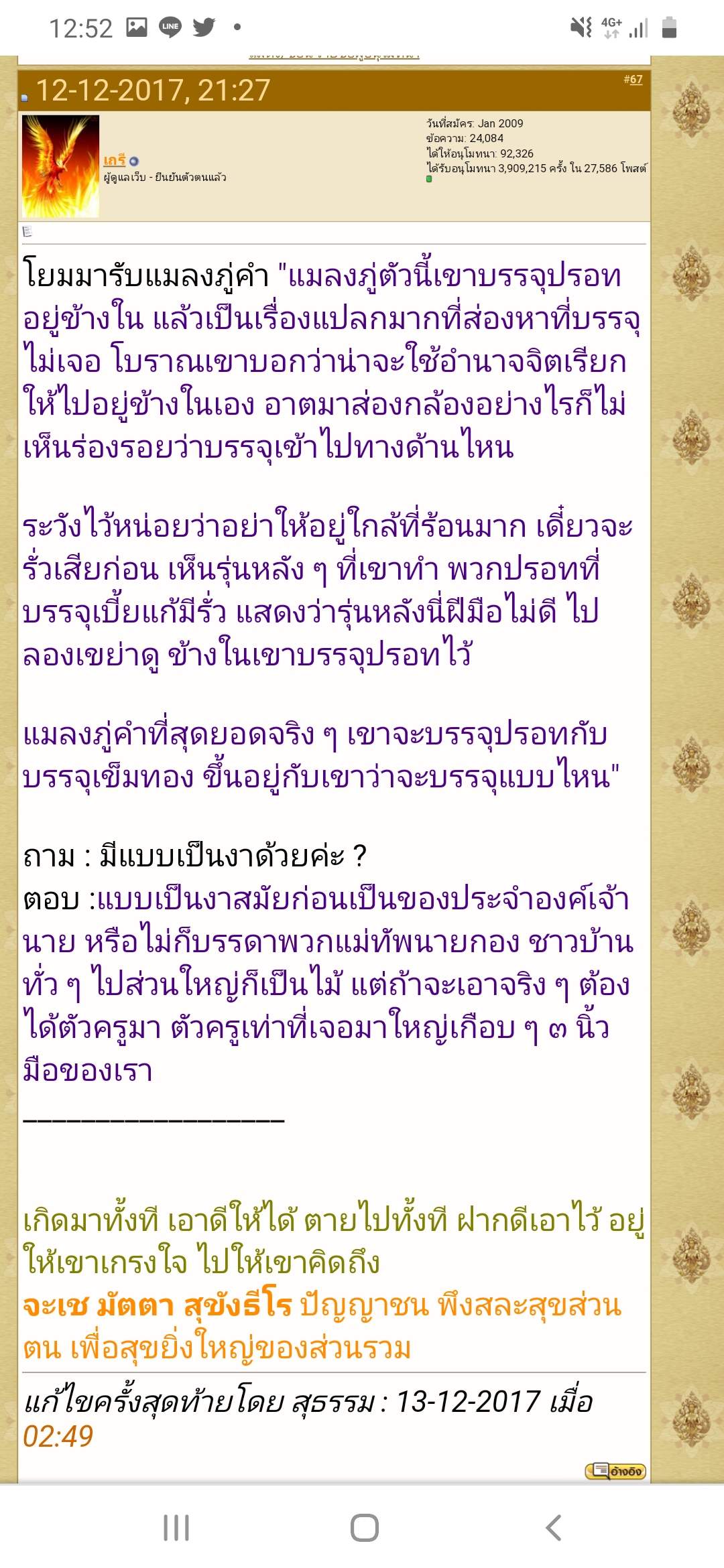Click the 12:52 clock display
Viewport: 724px width, 1568px height.
[x=80, y=27]
